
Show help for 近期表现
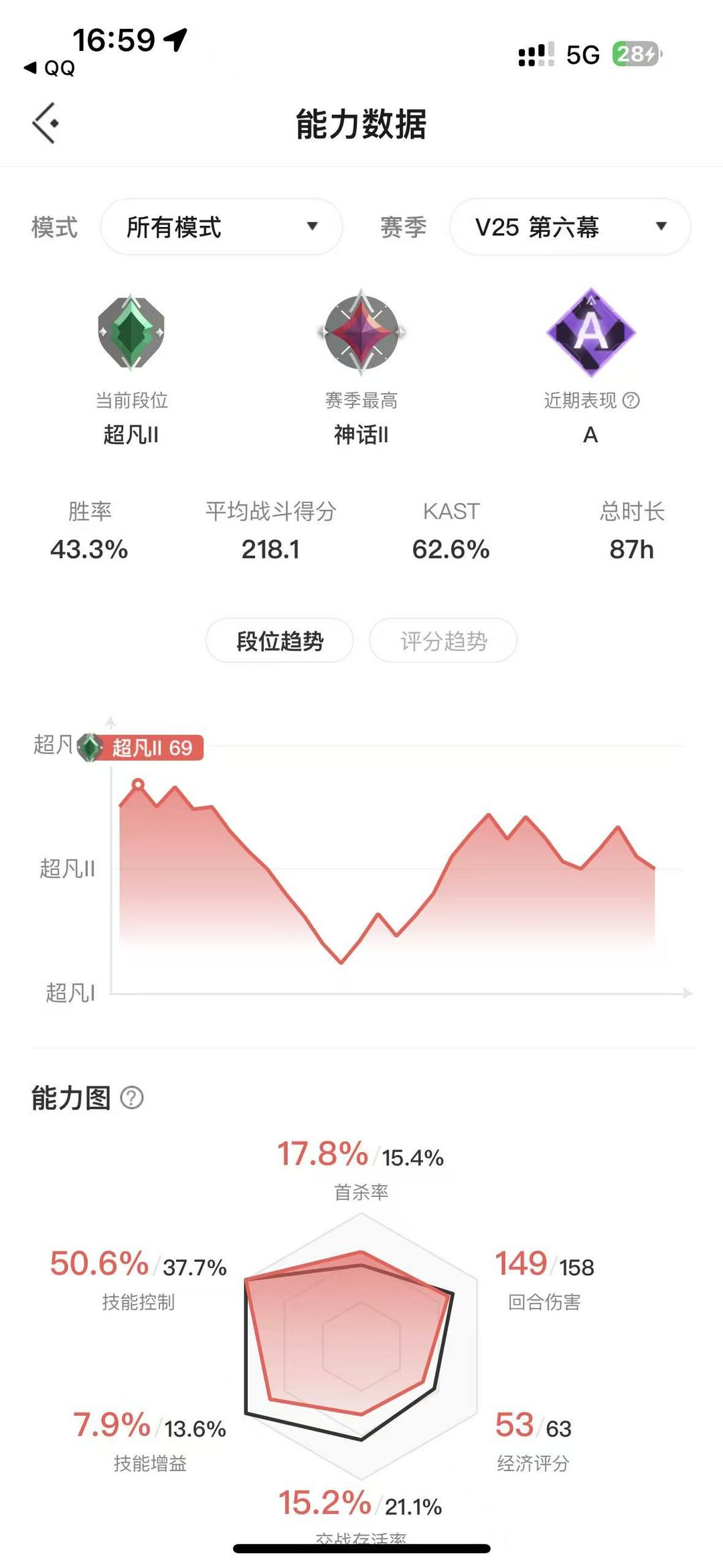point(631,401)
